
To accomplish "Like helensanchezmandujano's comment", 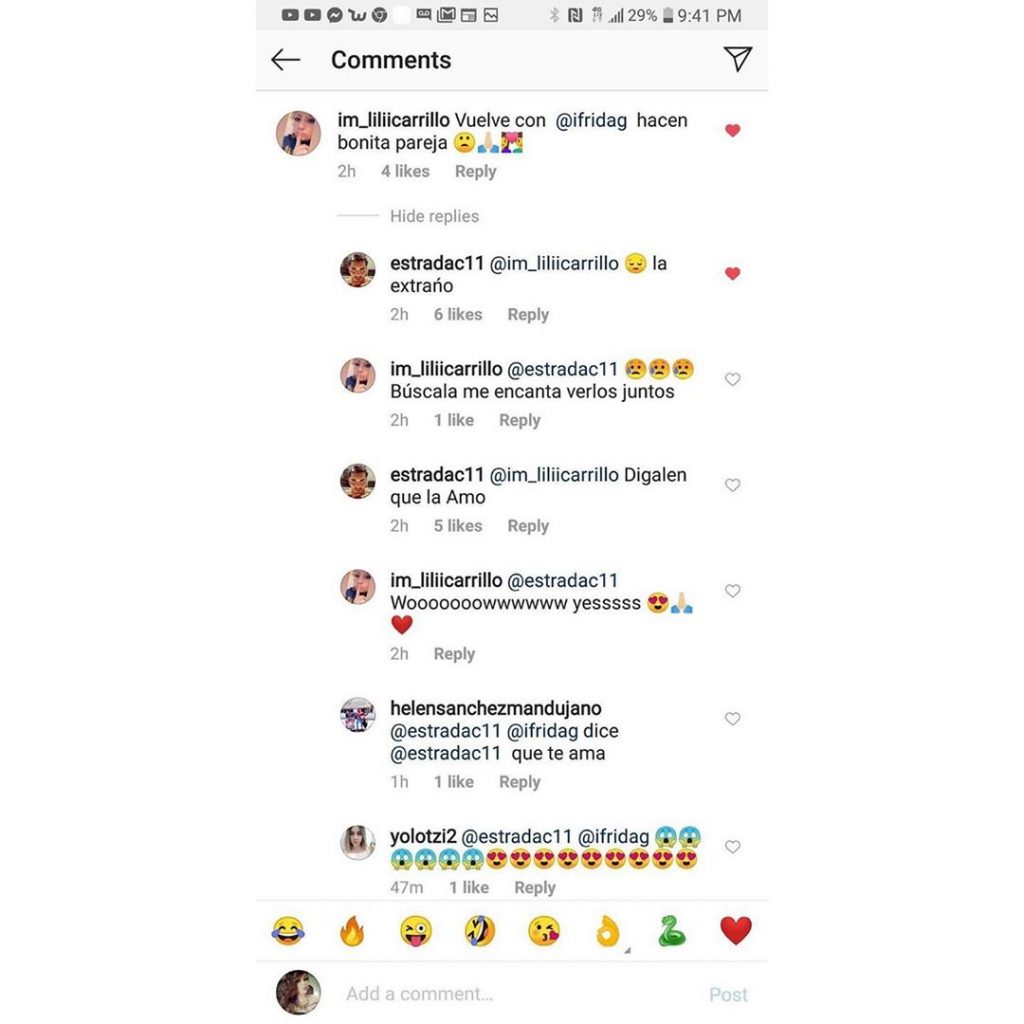I will [x=732, y=719].
